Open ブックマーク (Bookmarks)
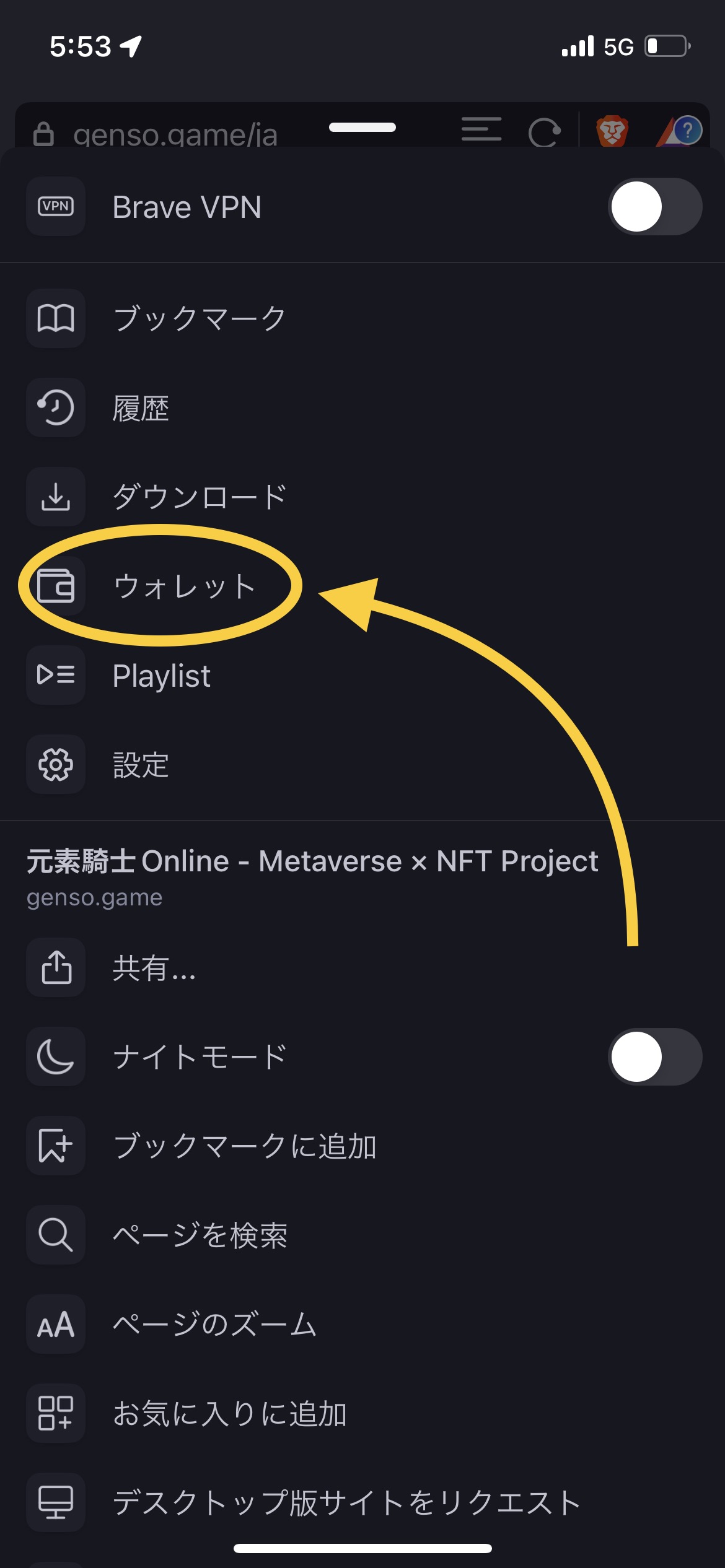This screenshot has height=1568, width=725. 198,318
